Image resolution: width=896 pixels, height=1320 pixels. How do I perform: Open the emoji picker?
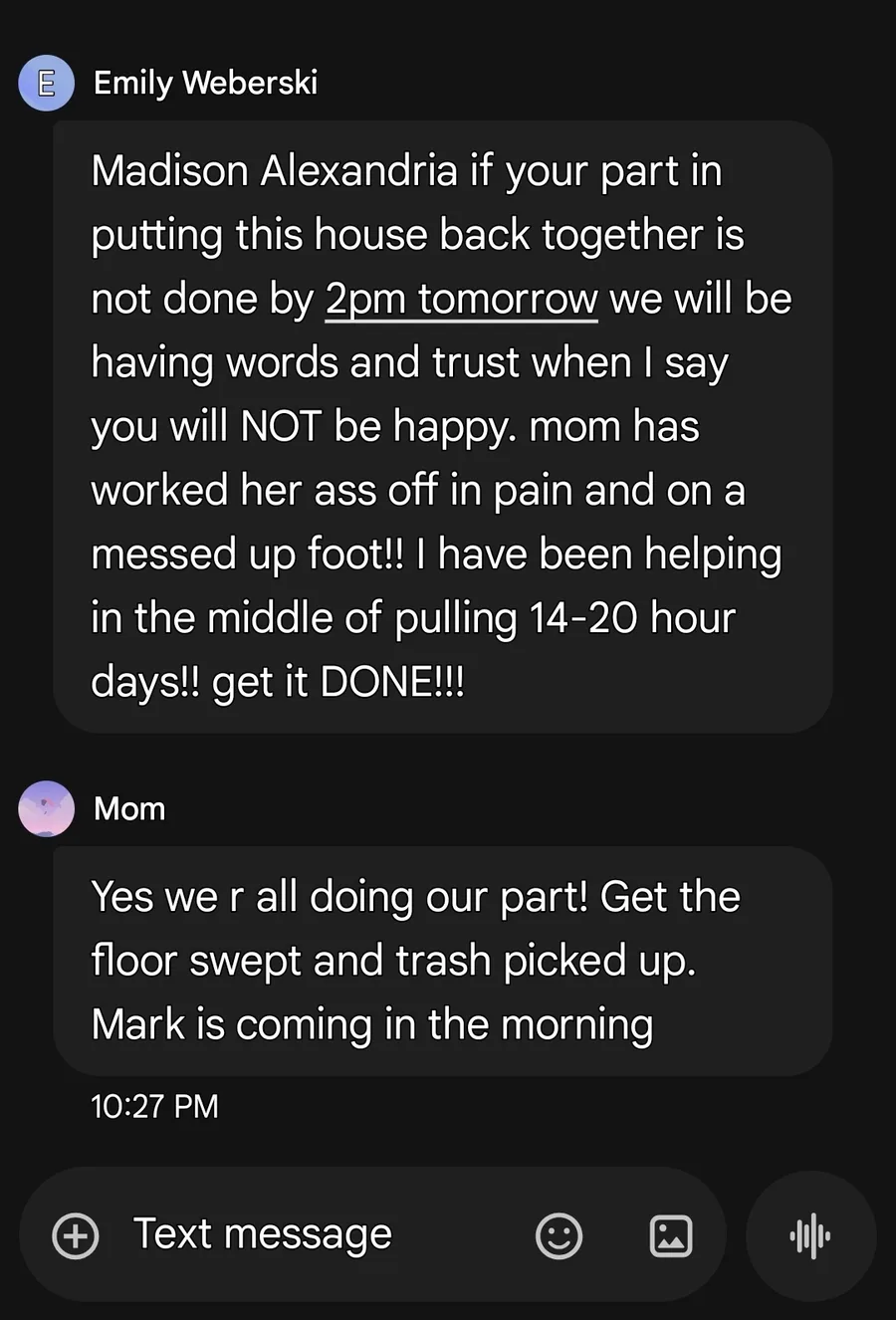(x=559, y=1236)
